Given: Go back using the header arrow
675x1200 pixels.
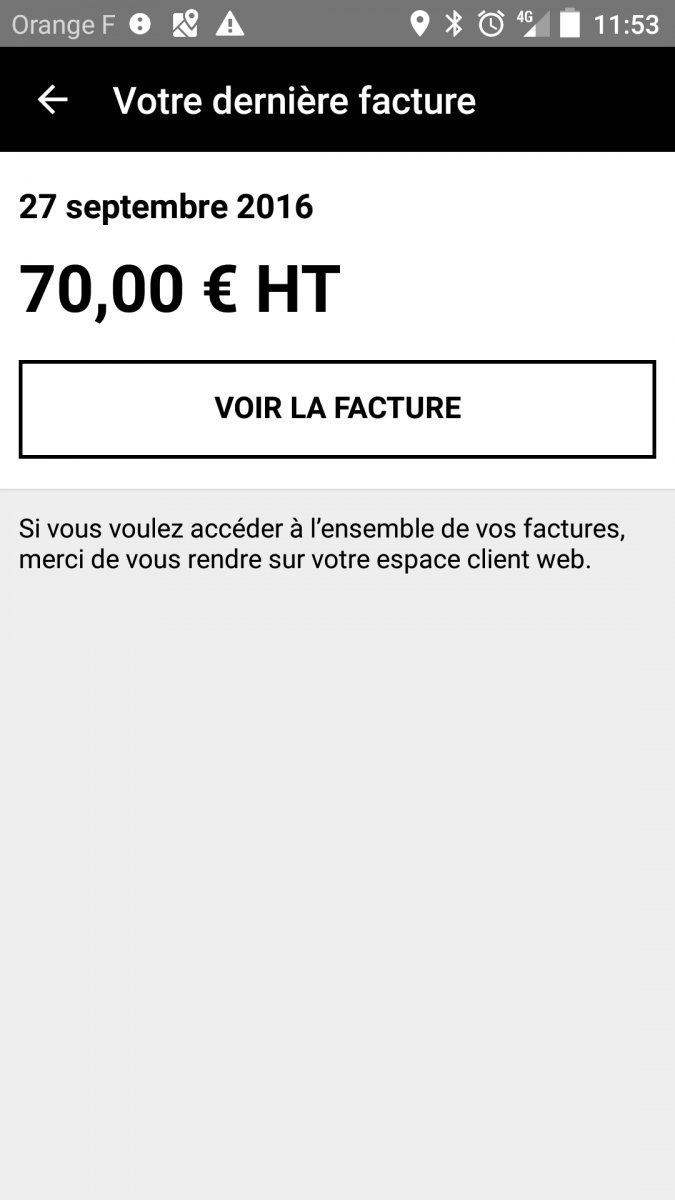Looking at the screenshot, I should click(52, 100).
